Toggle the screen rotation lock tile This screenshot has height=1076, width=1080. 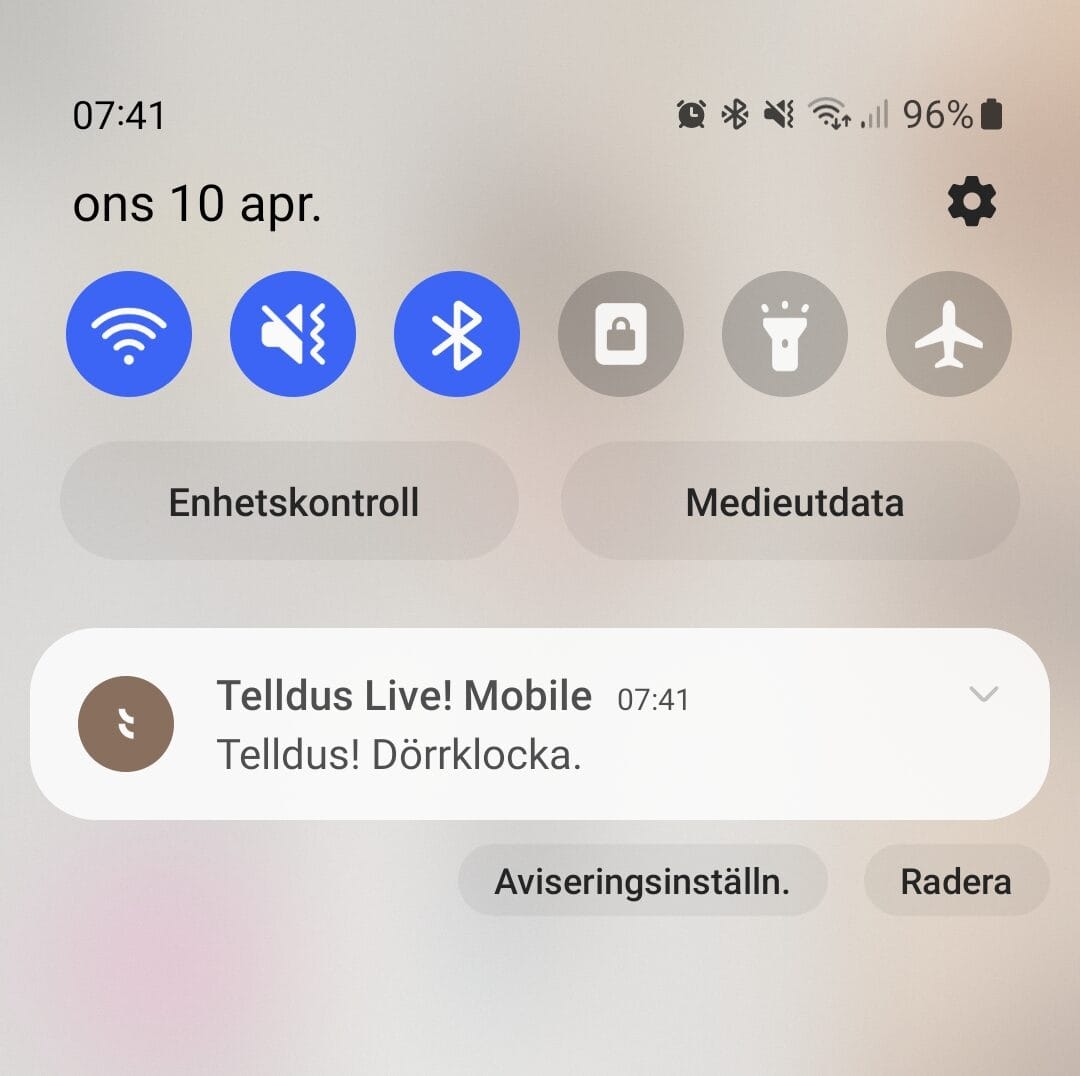621,334
